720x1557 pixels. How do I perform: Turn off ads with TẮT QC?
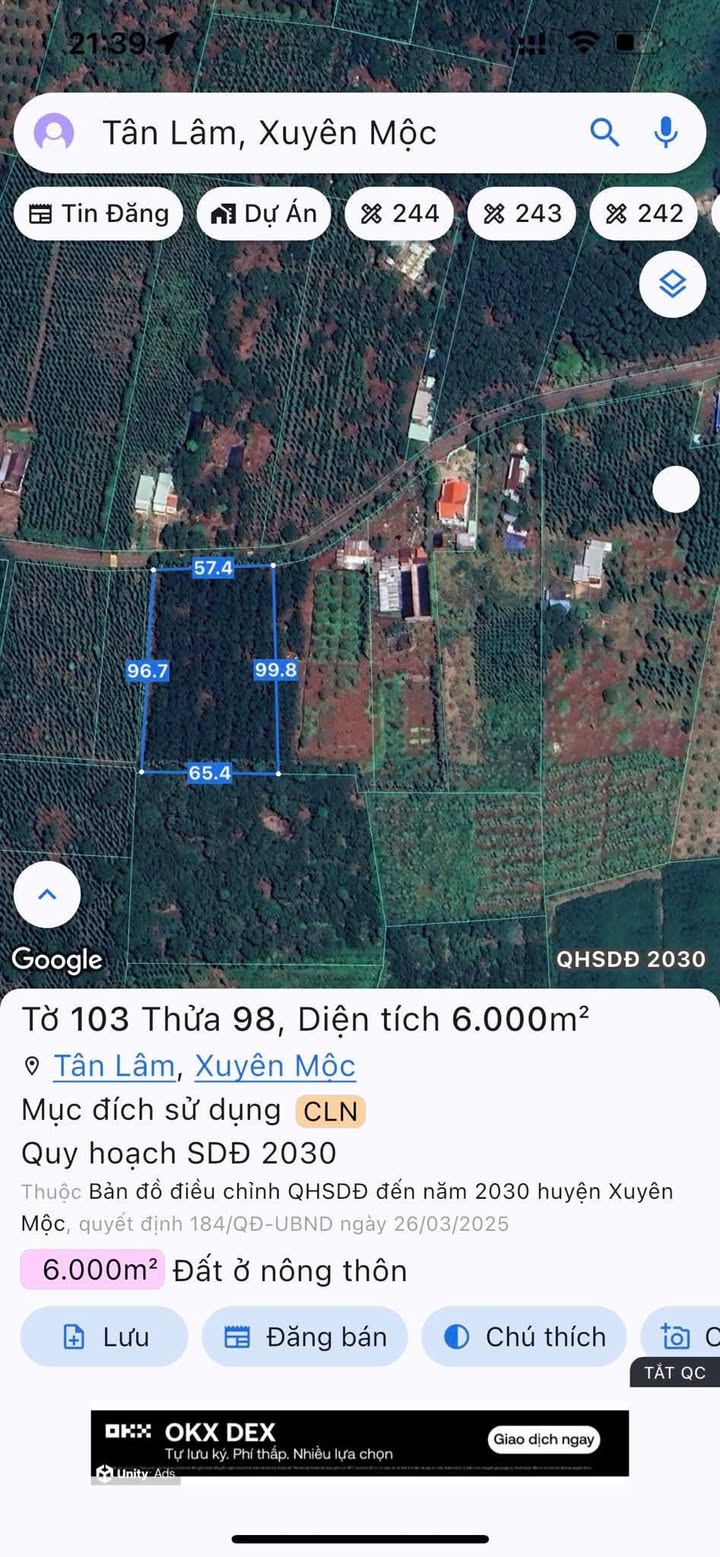click(675, 1372)
